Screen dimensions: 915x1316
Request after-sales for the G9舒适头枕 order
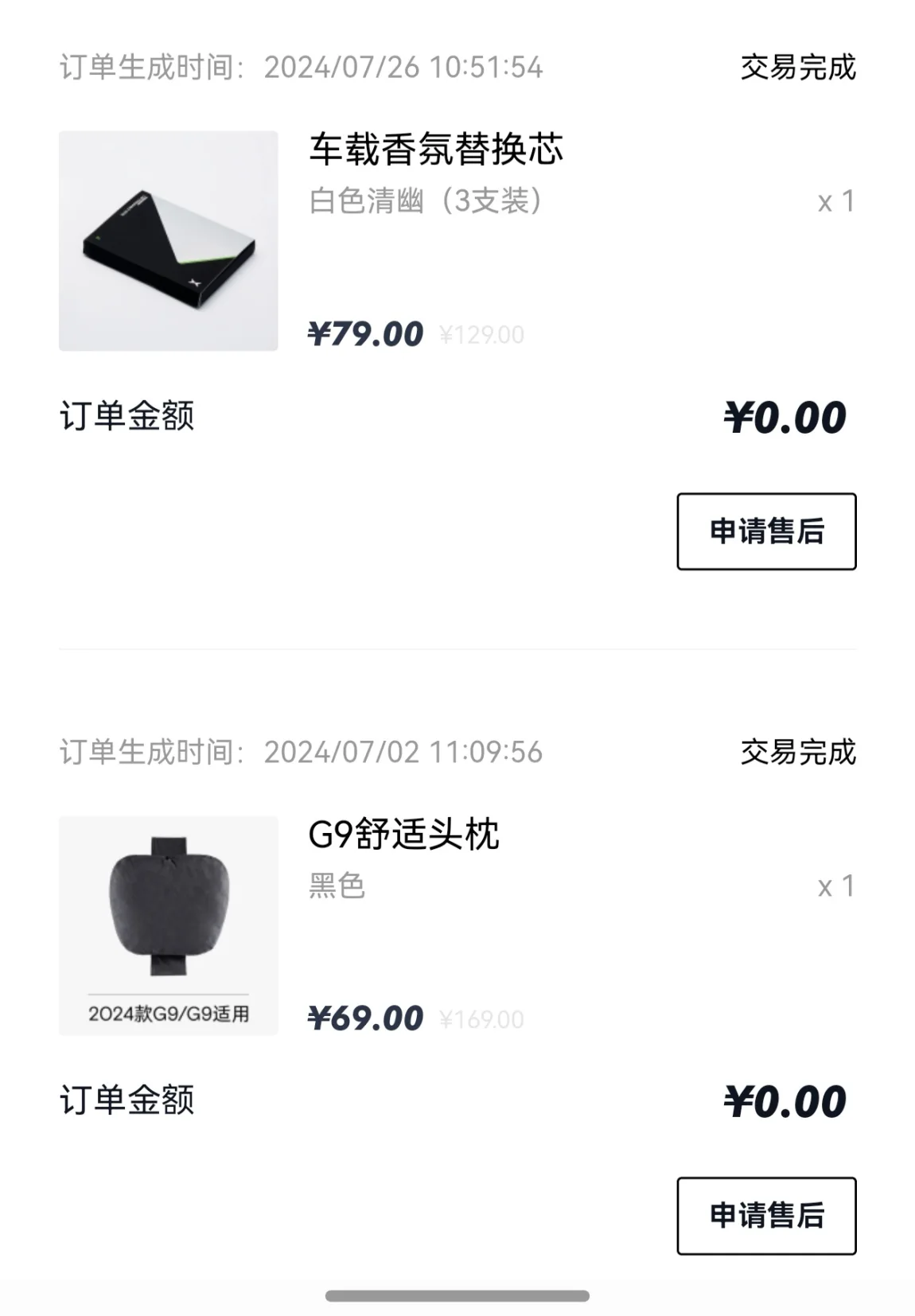[x=765, y=1215]
